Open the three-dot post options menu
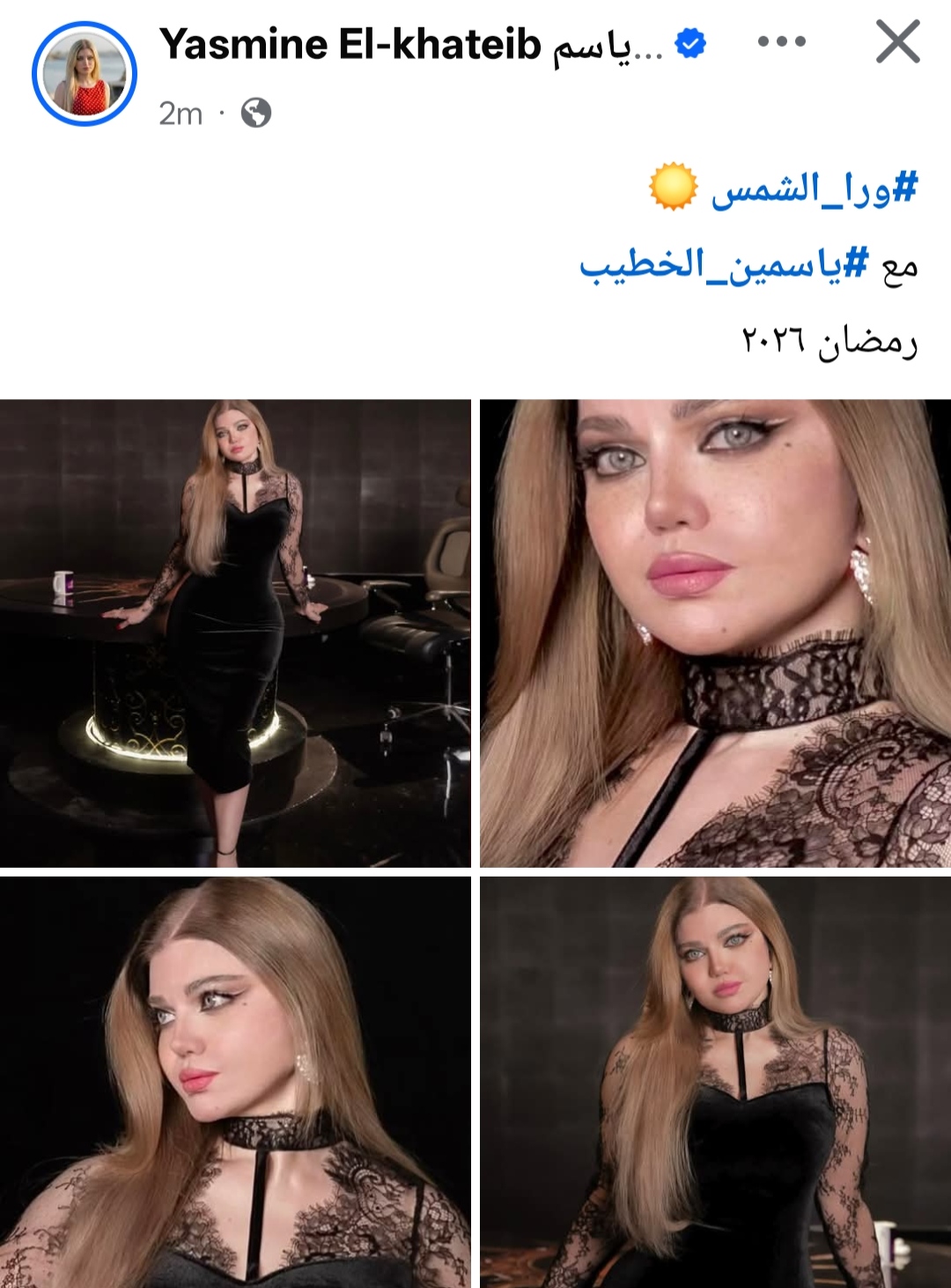 (x=781, y=41)
